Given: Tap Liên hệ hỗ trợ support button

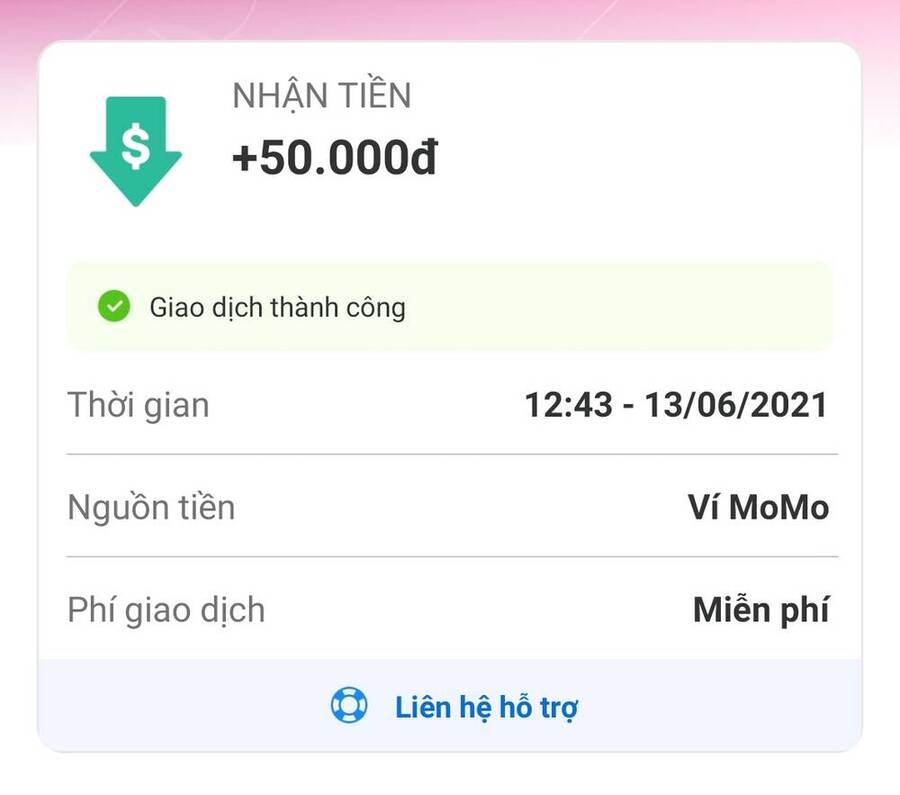Looking at the screenshot, I should [x=454, y=707].
